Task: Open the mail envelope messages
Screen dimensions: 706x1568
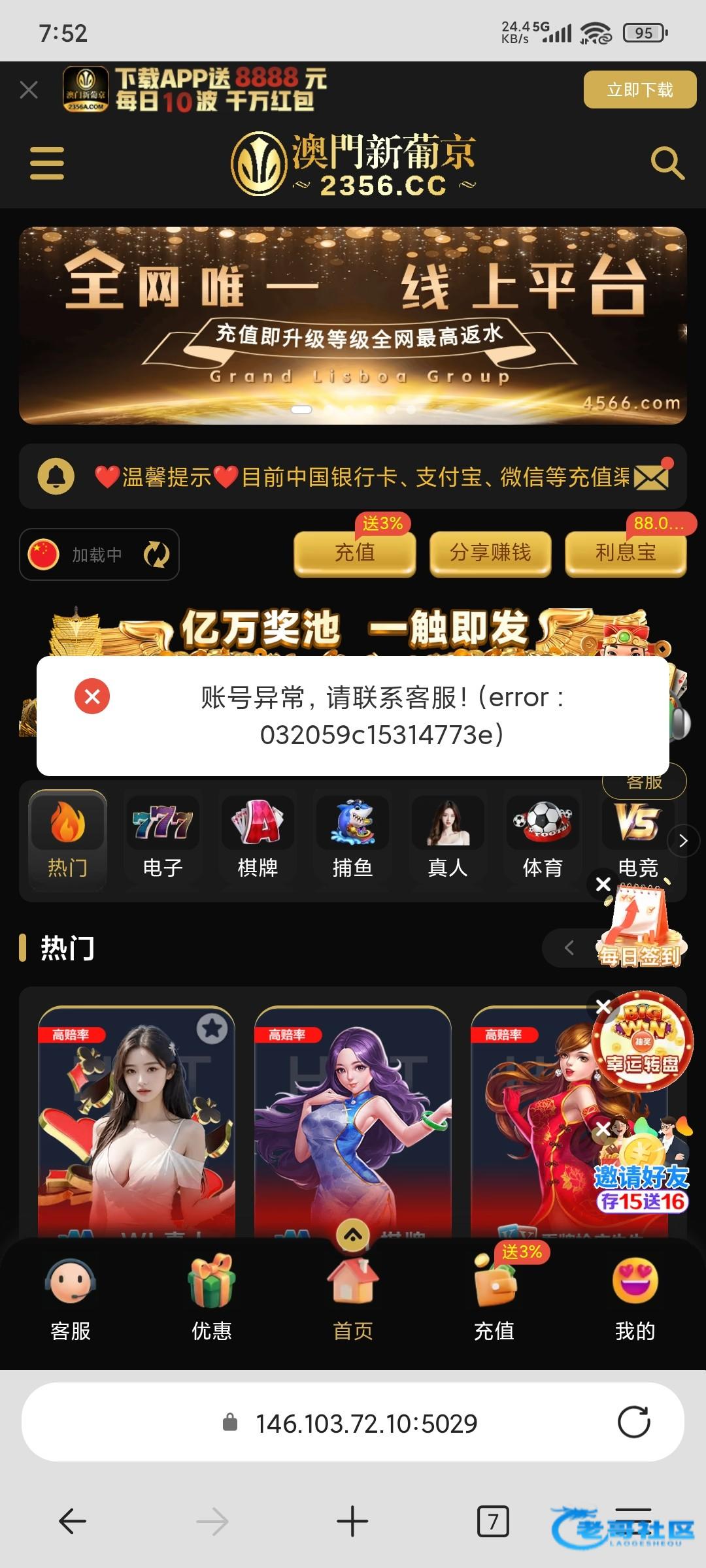Action: tap(652, 478)
